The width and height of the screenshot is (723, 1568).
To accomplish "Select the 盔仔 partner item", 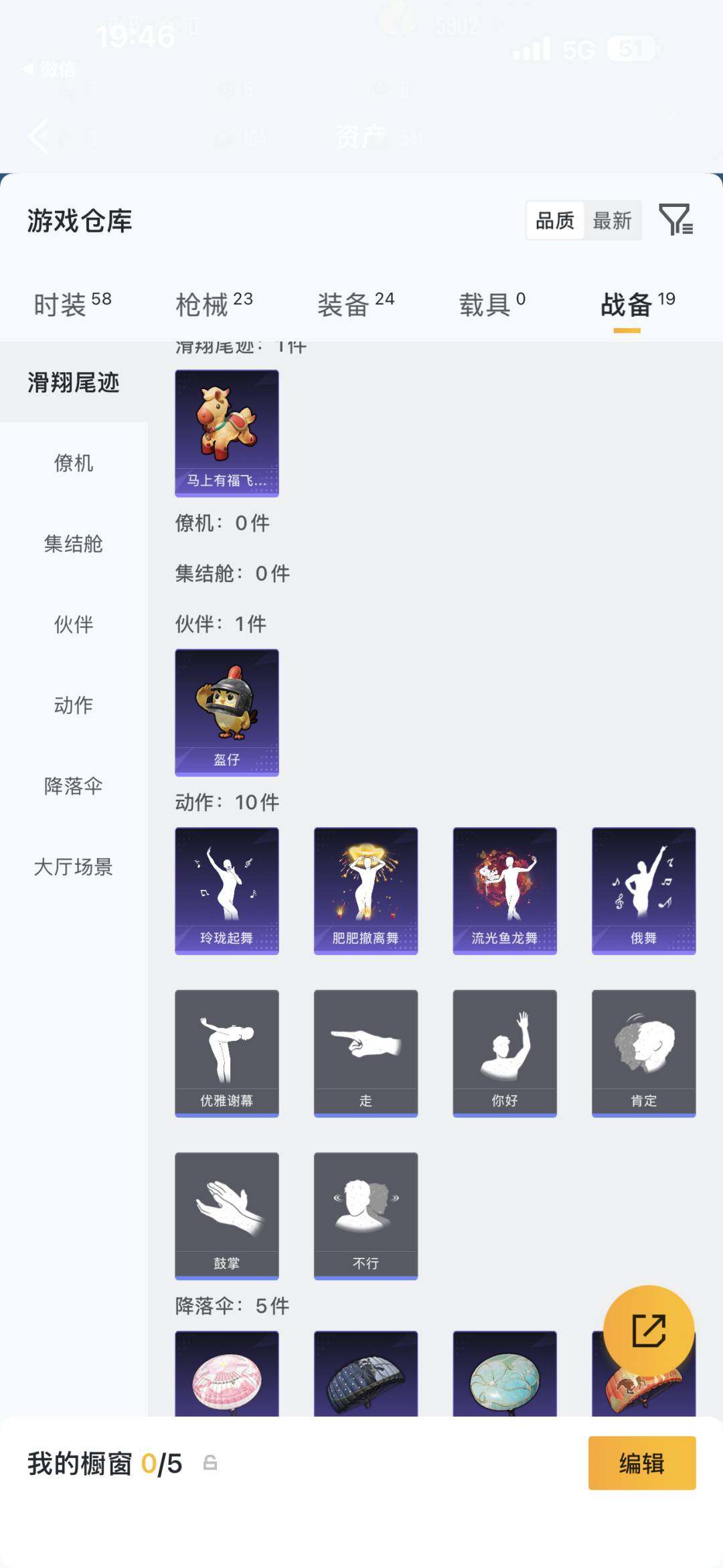I will click(x=226, y=713).
